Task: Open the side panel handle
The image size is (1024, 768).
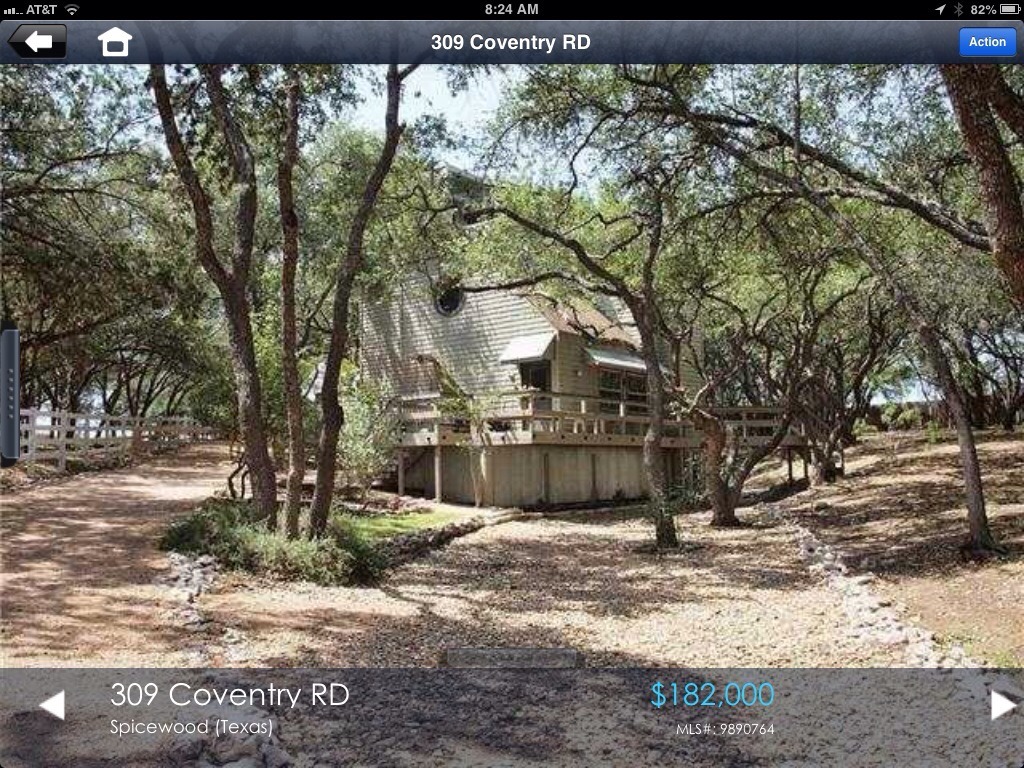Action: coord(9,395)
